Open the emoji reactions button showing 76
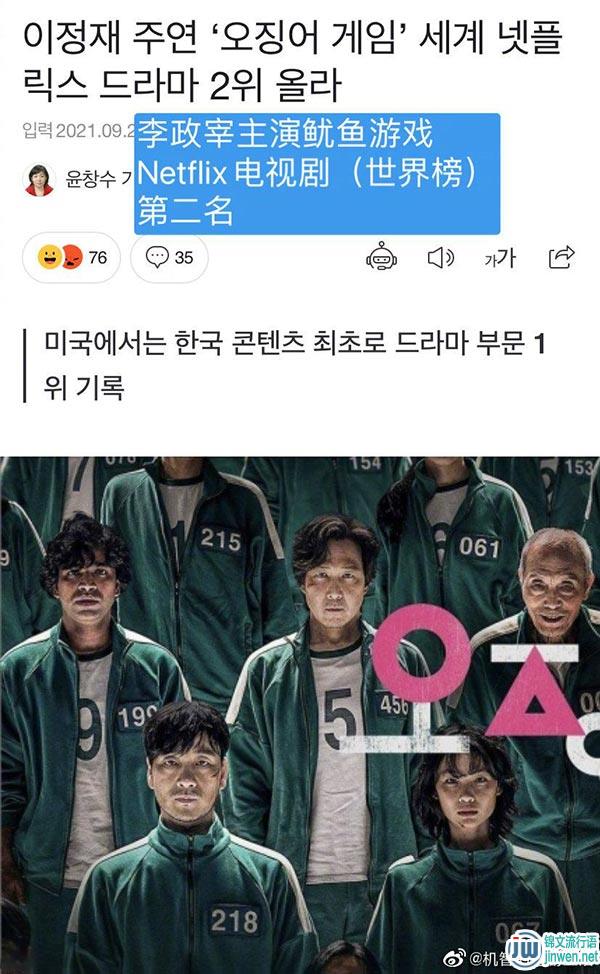This screenshot has height=974, width=600. (x=71, y=258)
